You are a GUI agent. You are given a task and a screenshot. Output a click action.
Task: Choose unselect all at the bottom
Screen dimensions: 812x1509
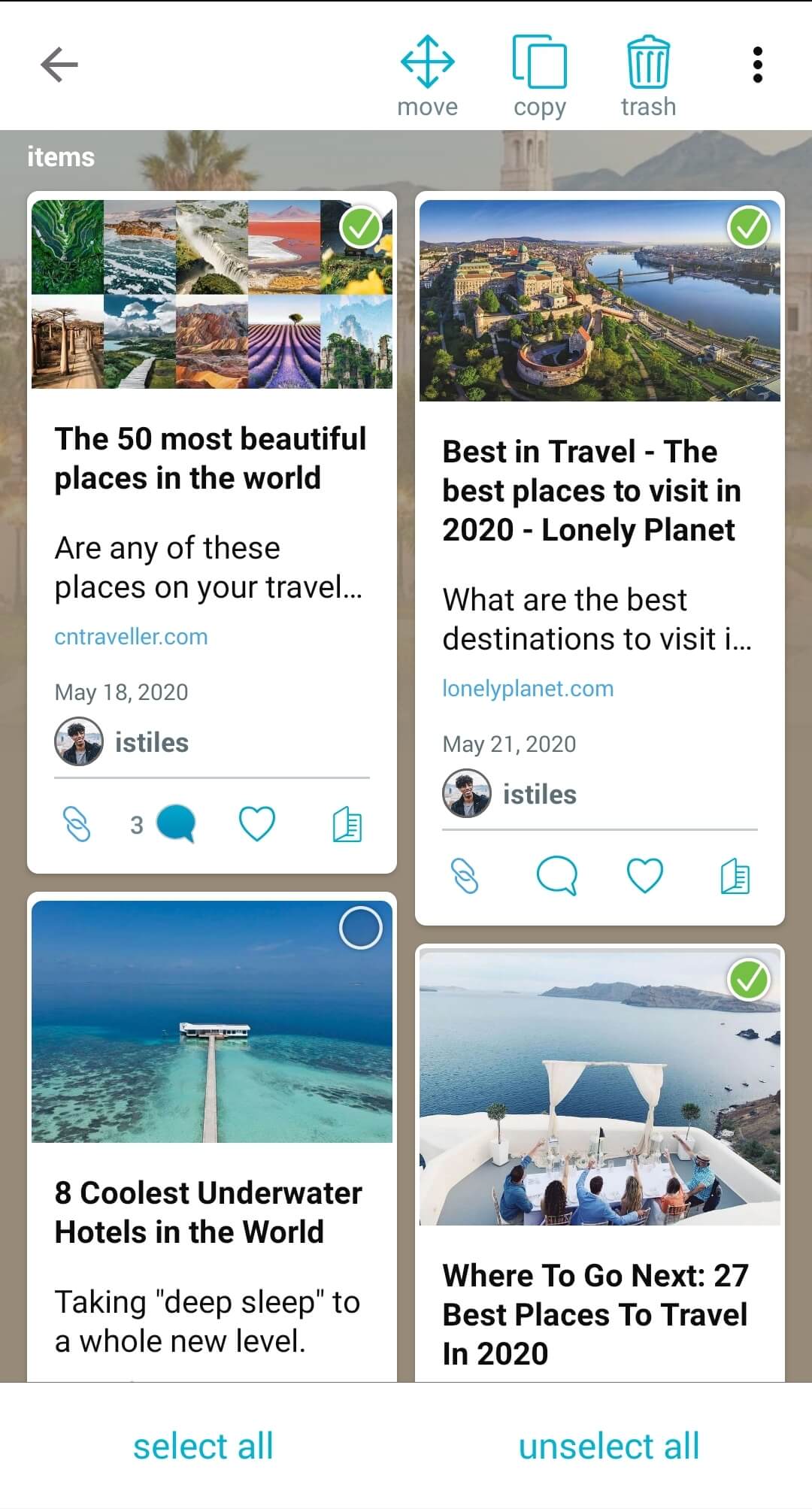click(609, 1446)
